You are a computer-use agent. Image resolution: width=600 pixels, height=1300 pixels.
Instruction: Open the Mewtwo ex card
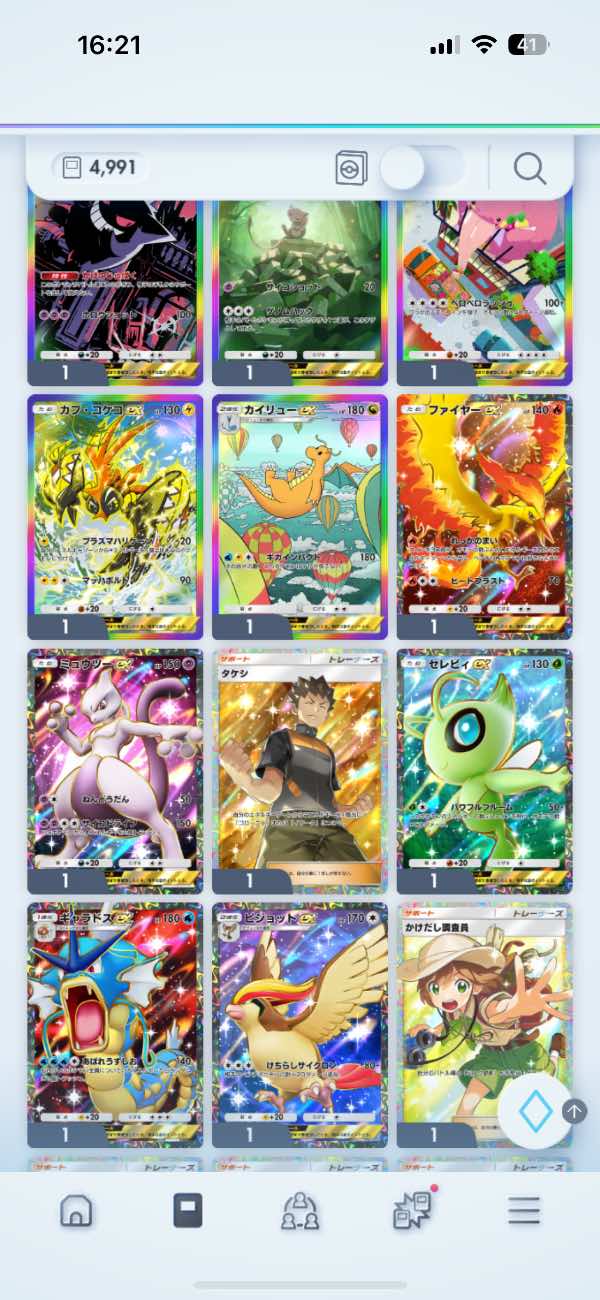pos(115,770)
